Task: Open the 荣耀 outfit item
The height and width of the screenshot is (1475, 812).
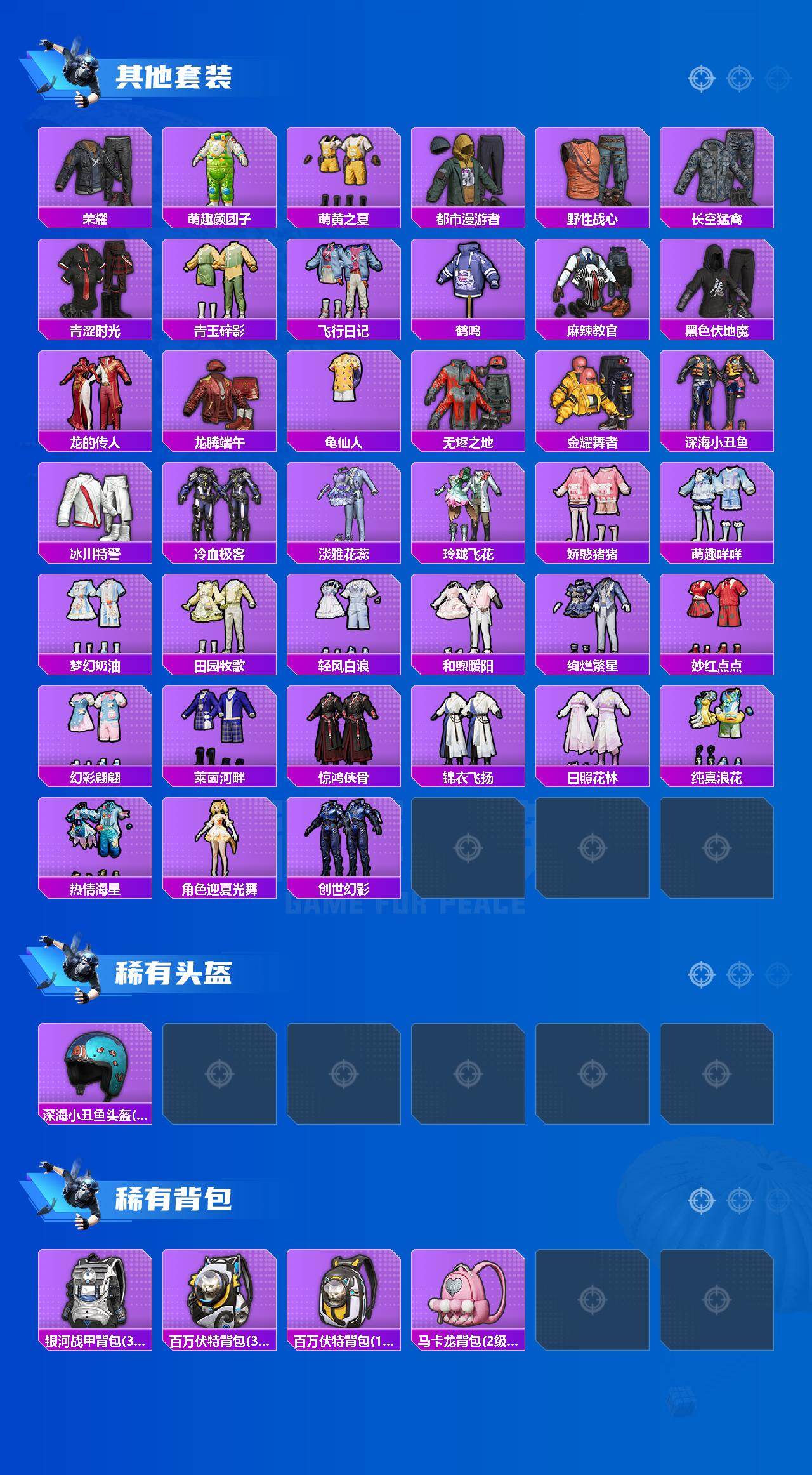Action: 95,171
